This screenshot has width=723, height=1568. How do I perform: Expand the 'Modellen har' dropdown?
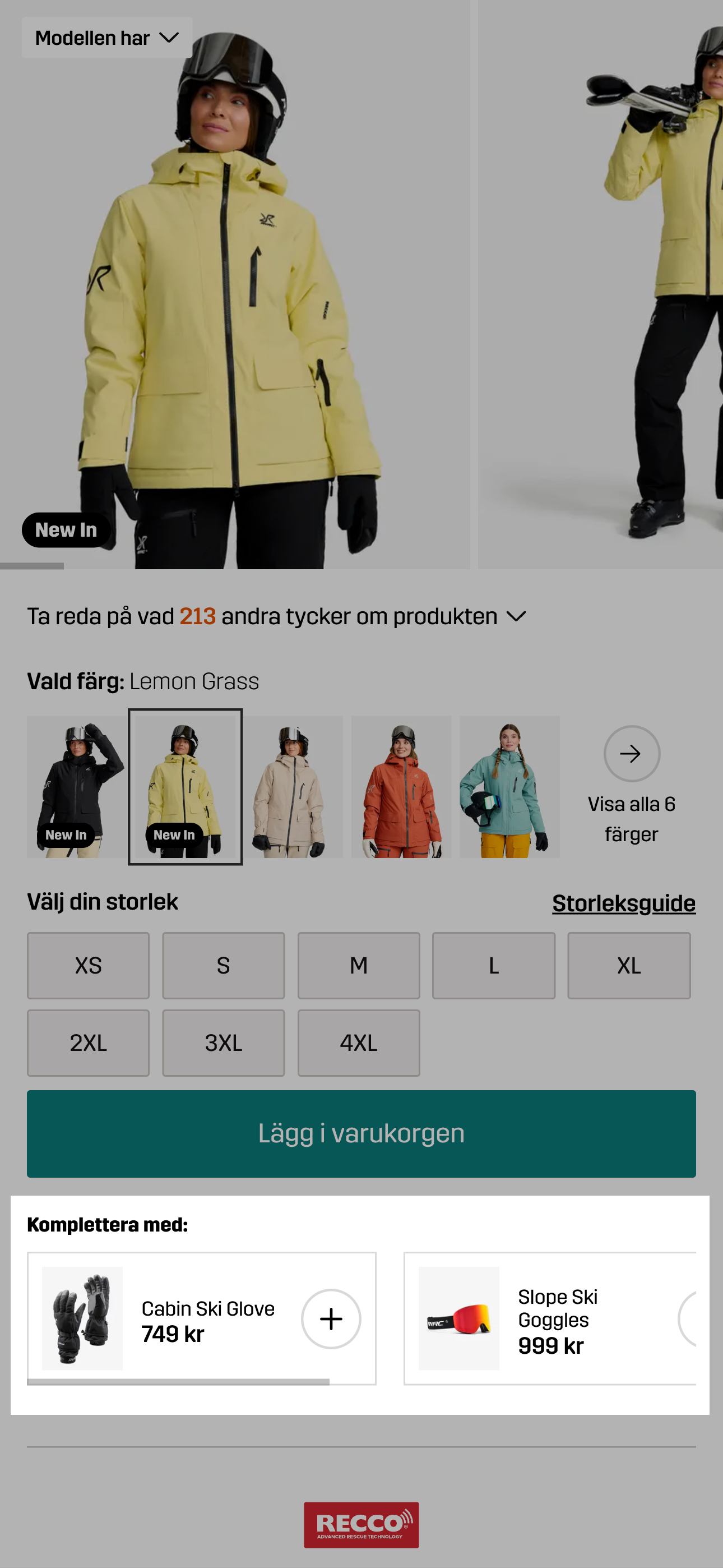pyautogui.click(x=107, y=38)
